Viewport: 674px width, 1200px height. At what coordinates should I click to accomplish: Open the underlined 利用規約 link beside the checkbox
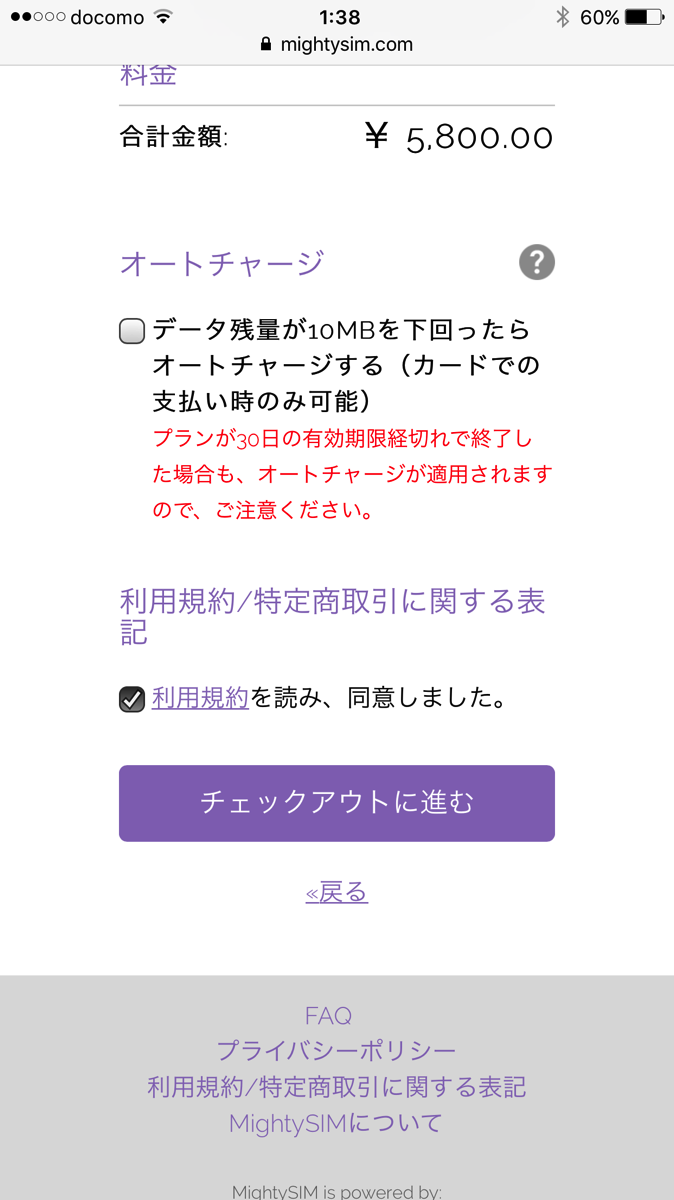point(200,698)
